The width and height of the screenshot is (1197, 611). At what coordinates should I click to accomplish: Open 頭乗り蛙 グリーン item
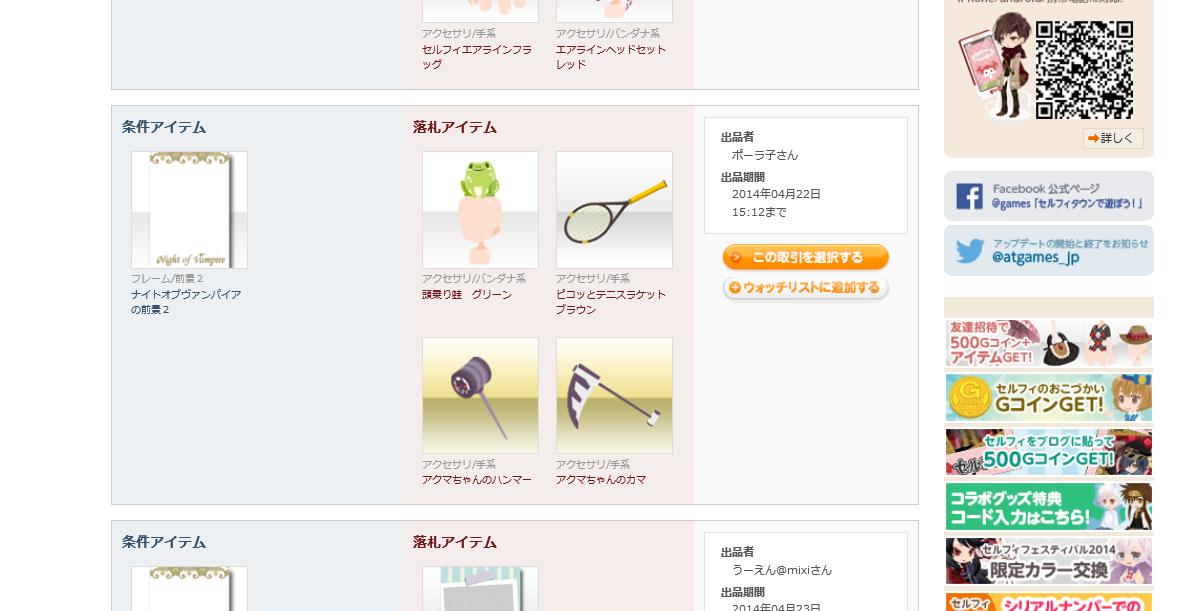pyautogui.click(x=479, y=210)
